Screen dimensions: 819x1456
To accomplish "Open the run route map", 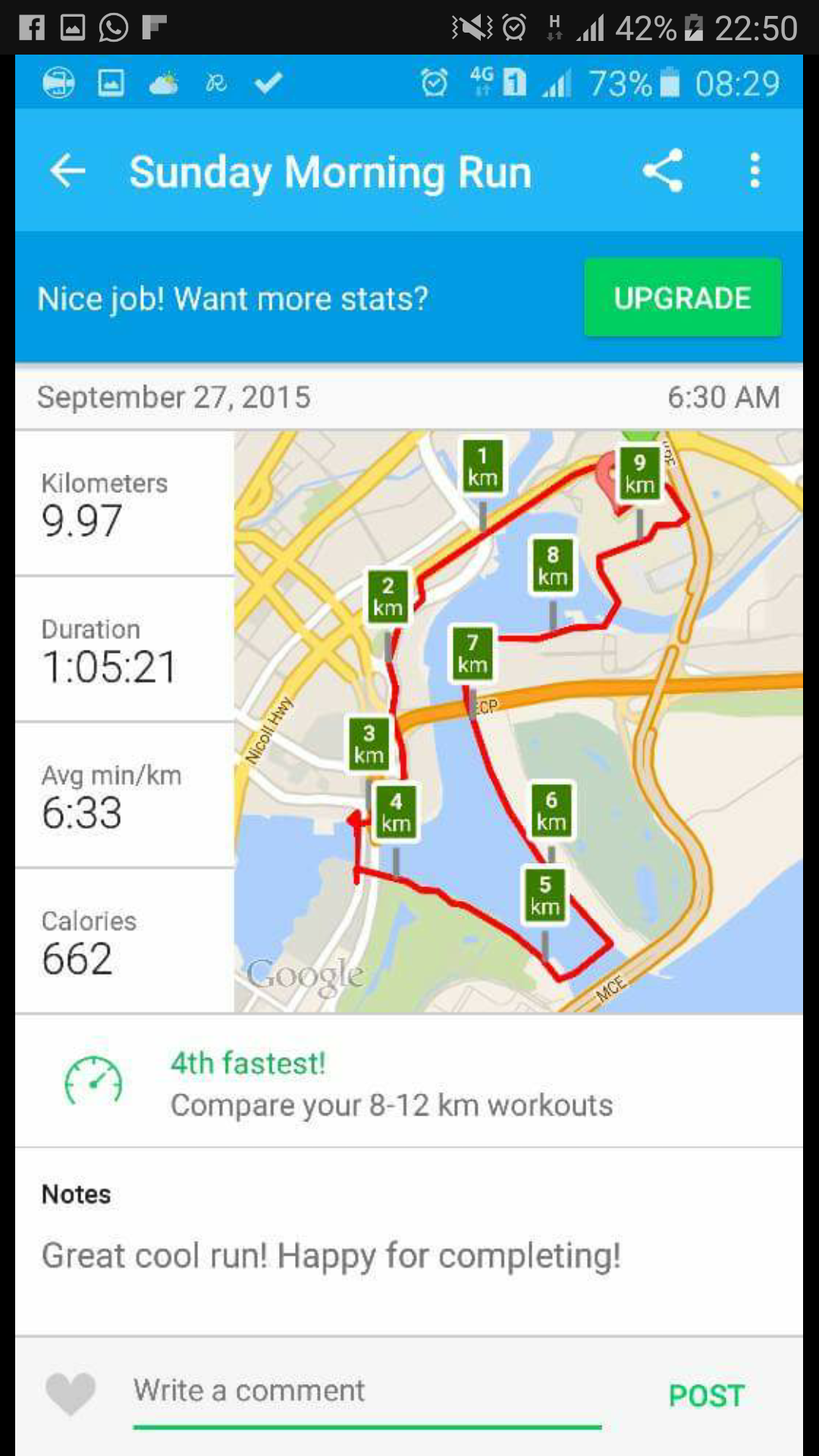I will (x=518, y=720).
